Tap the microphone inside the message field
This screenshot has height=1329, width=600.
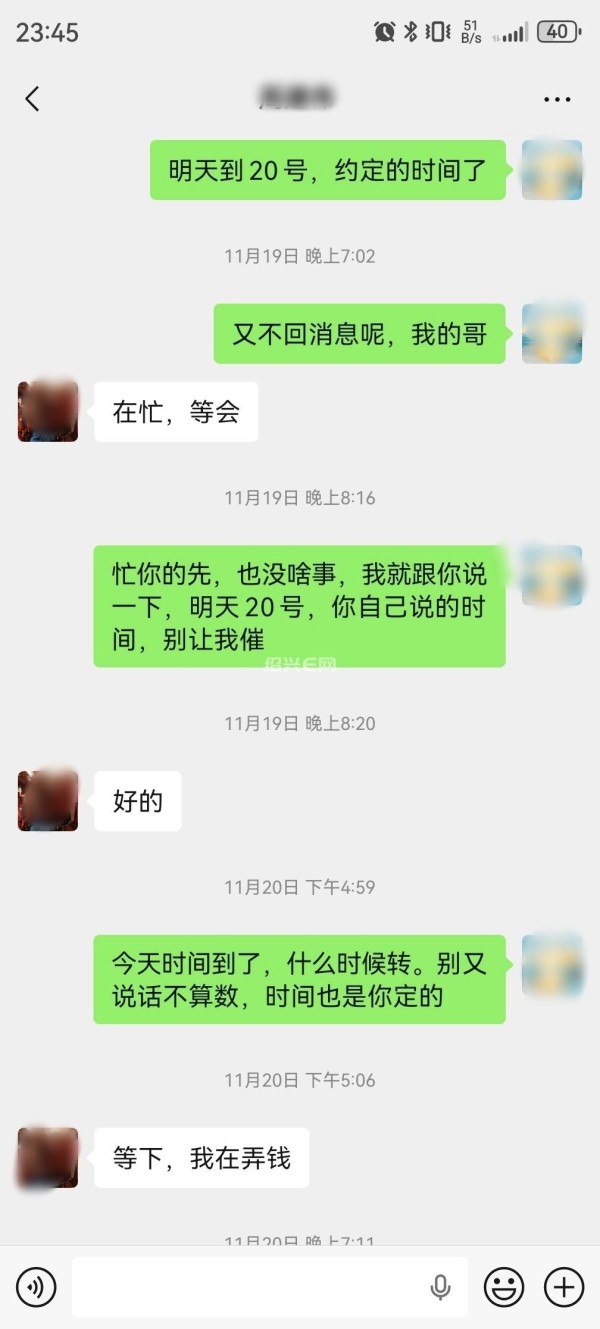[440, 1287]
